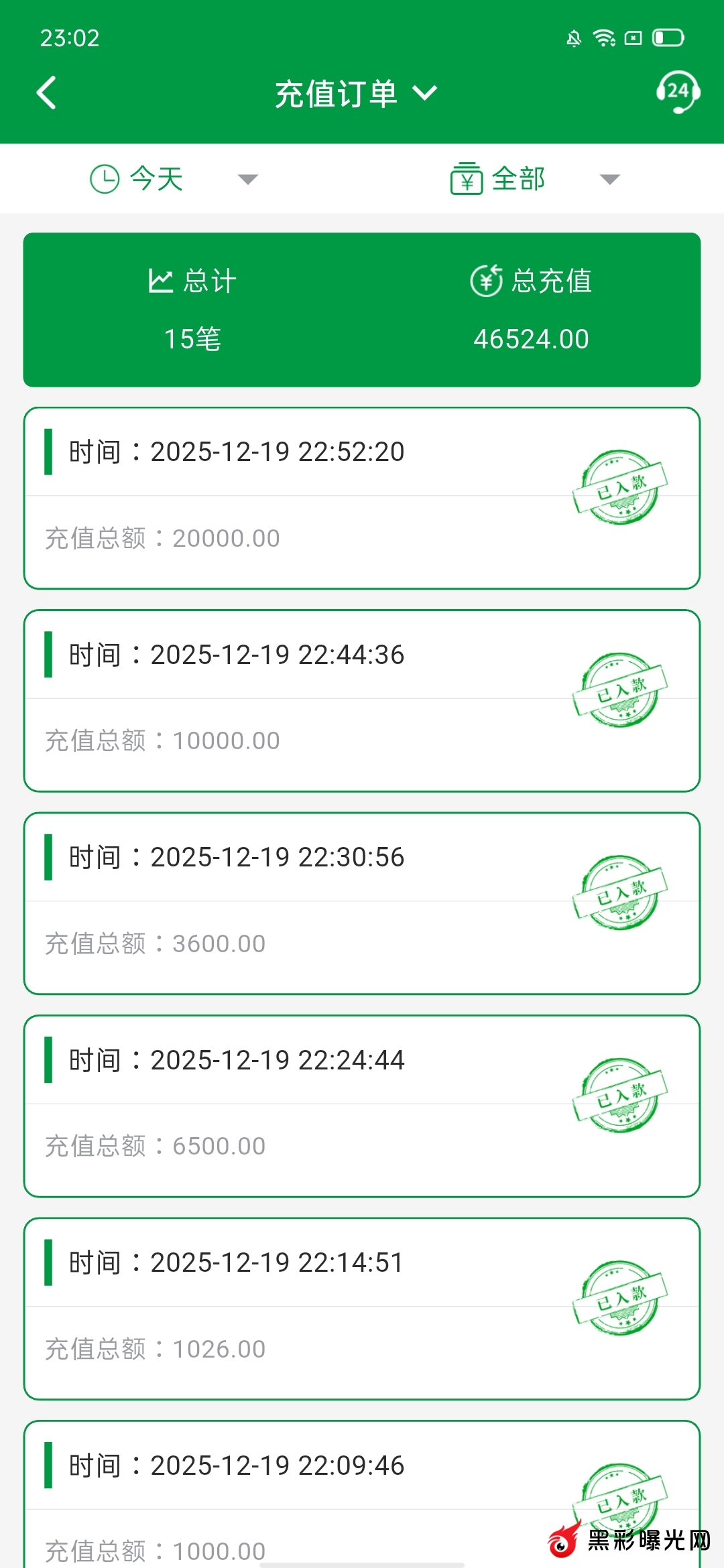Open the 今天 date filter dropdown
Screen dimensions: 724x1568
click(173, 179)
